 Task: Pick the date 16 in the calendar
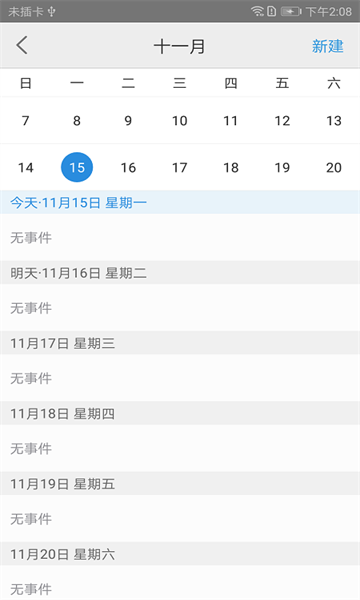point(128,167)
